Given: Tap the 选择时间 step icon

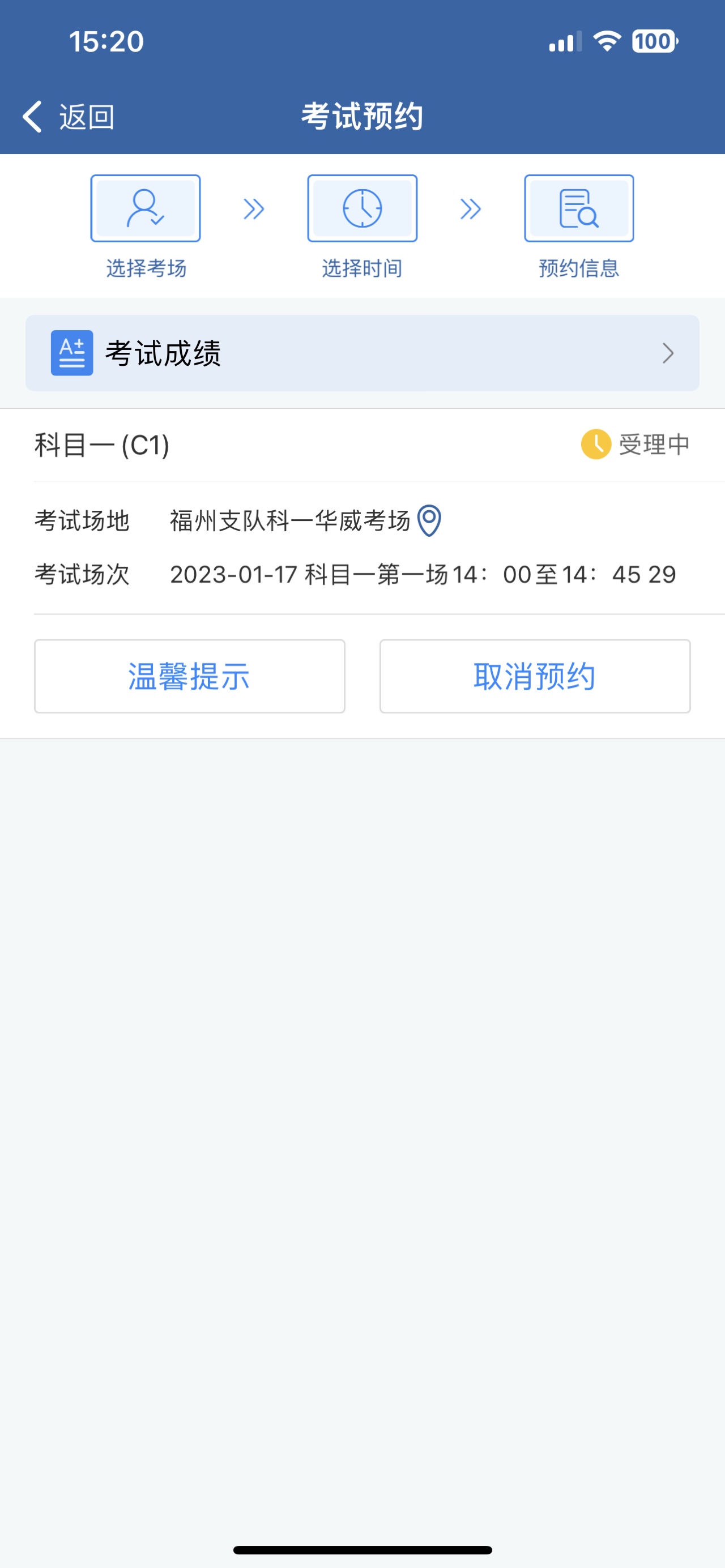Looking at the screenshot, I should pos(362,208).
